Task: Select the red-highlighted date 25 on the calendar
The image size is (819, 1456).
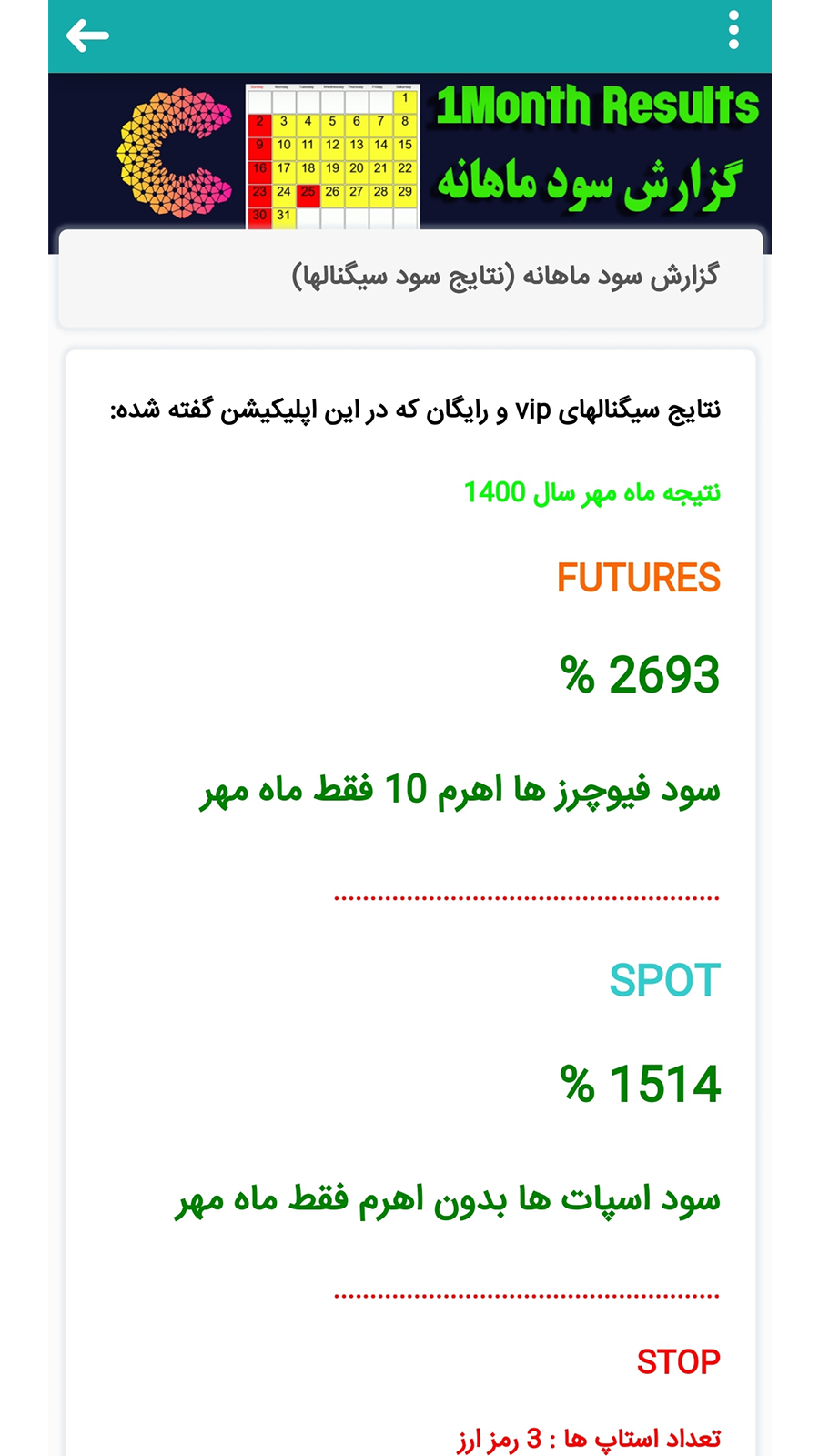Action: click(x=308, y=192)
